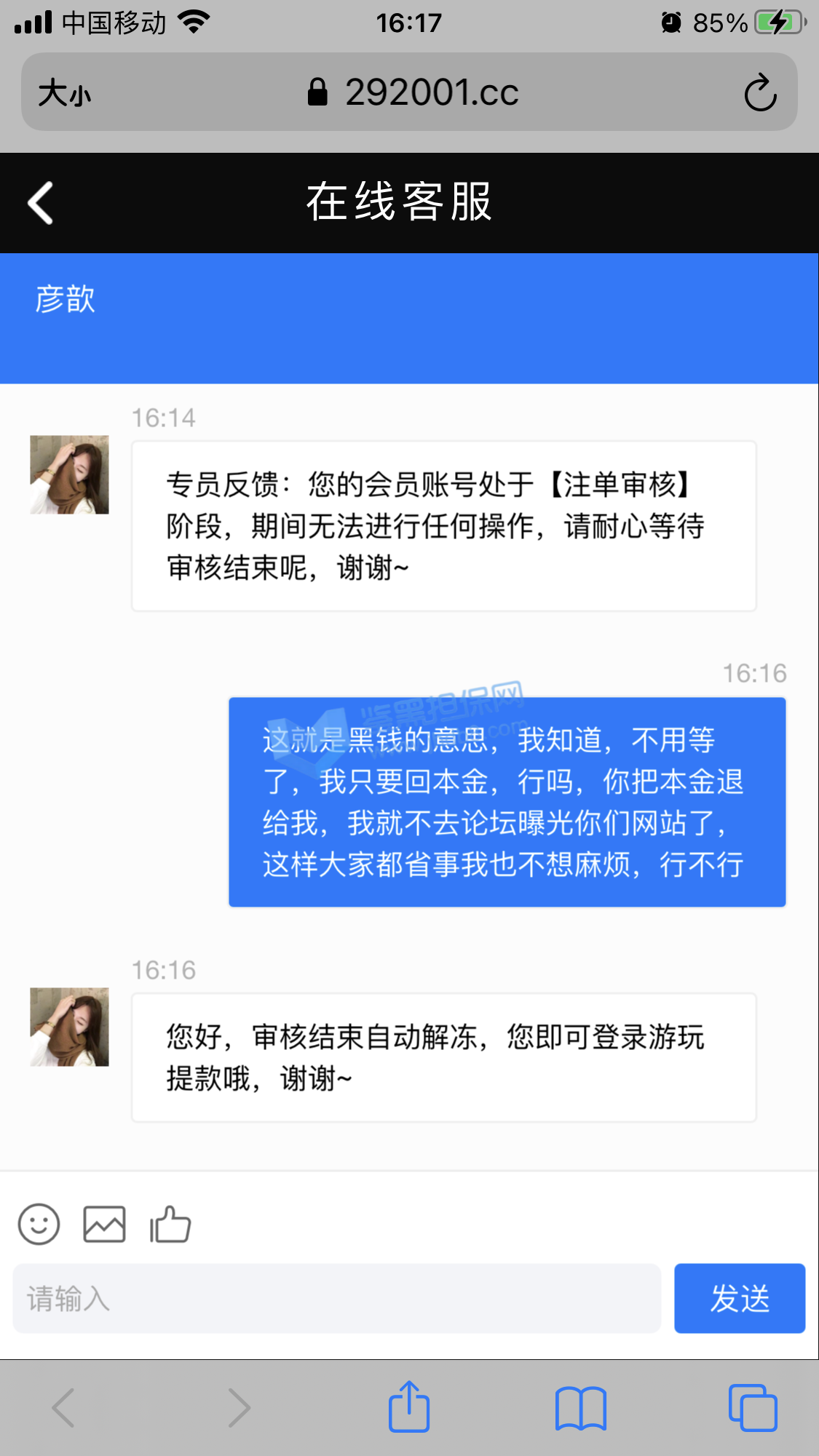Show all open Safari tabs
Viewport: 819px width, 1456px height.
[x=753, y=1408]
